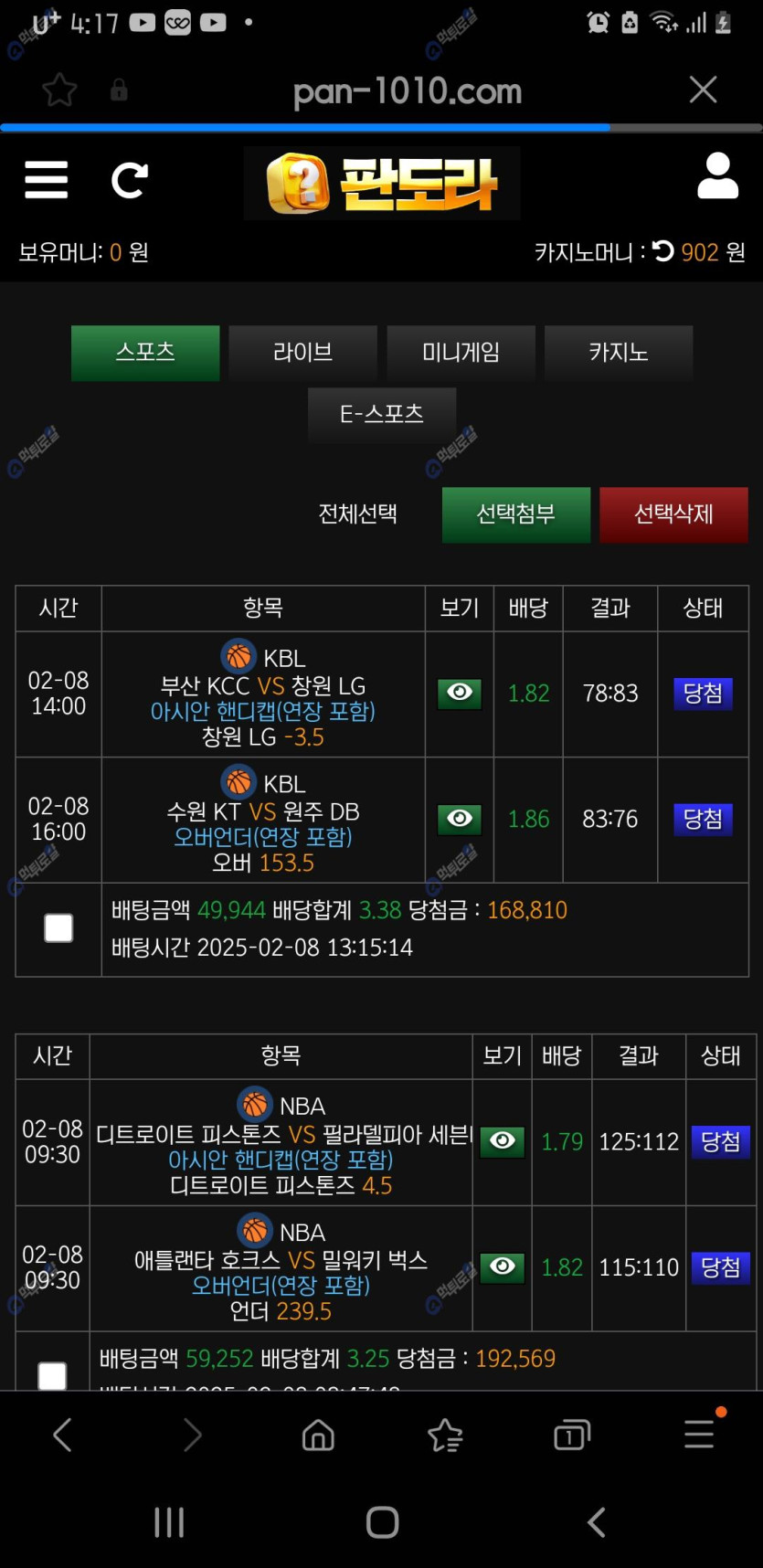Tap 전체선택 to select all bets
This screenshot has width=763, height=1568.
357,514
